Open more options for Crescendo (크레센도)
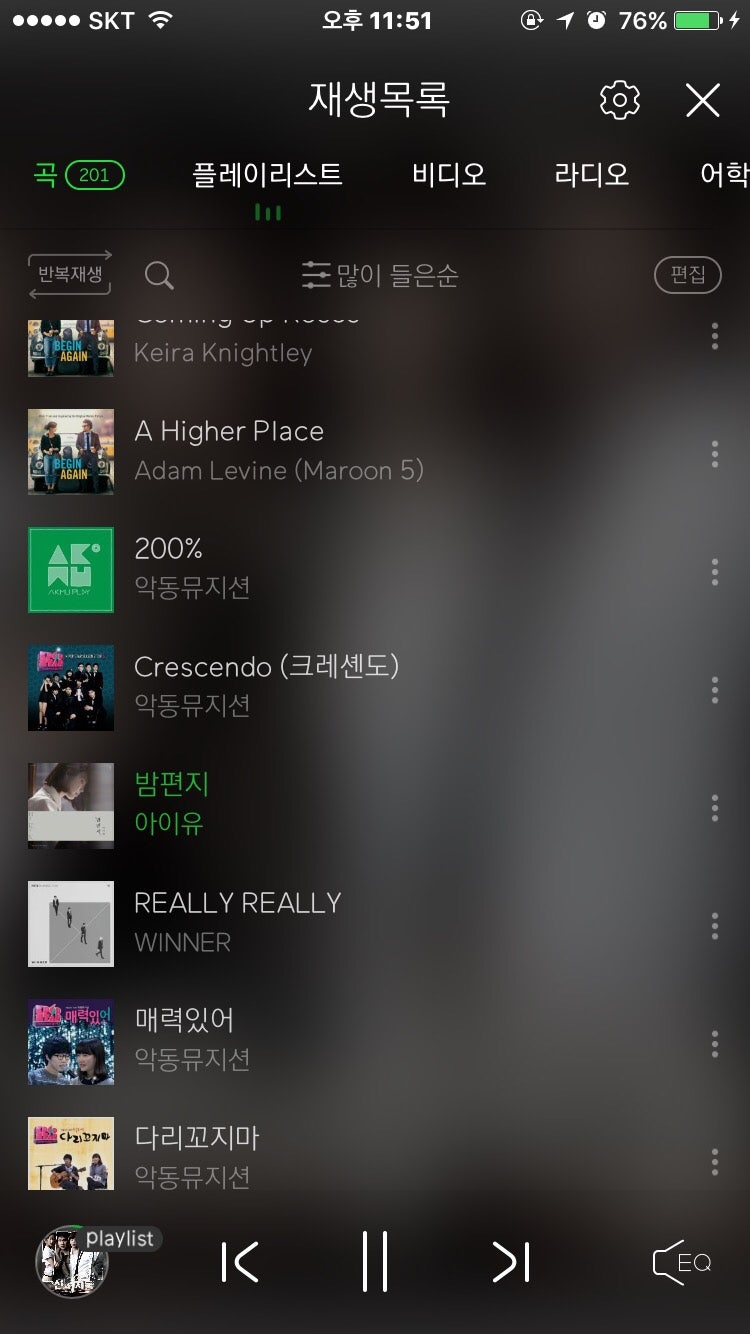Viewport: 750px width, 1334px height. pyautogui.click(x=714, y=689)
